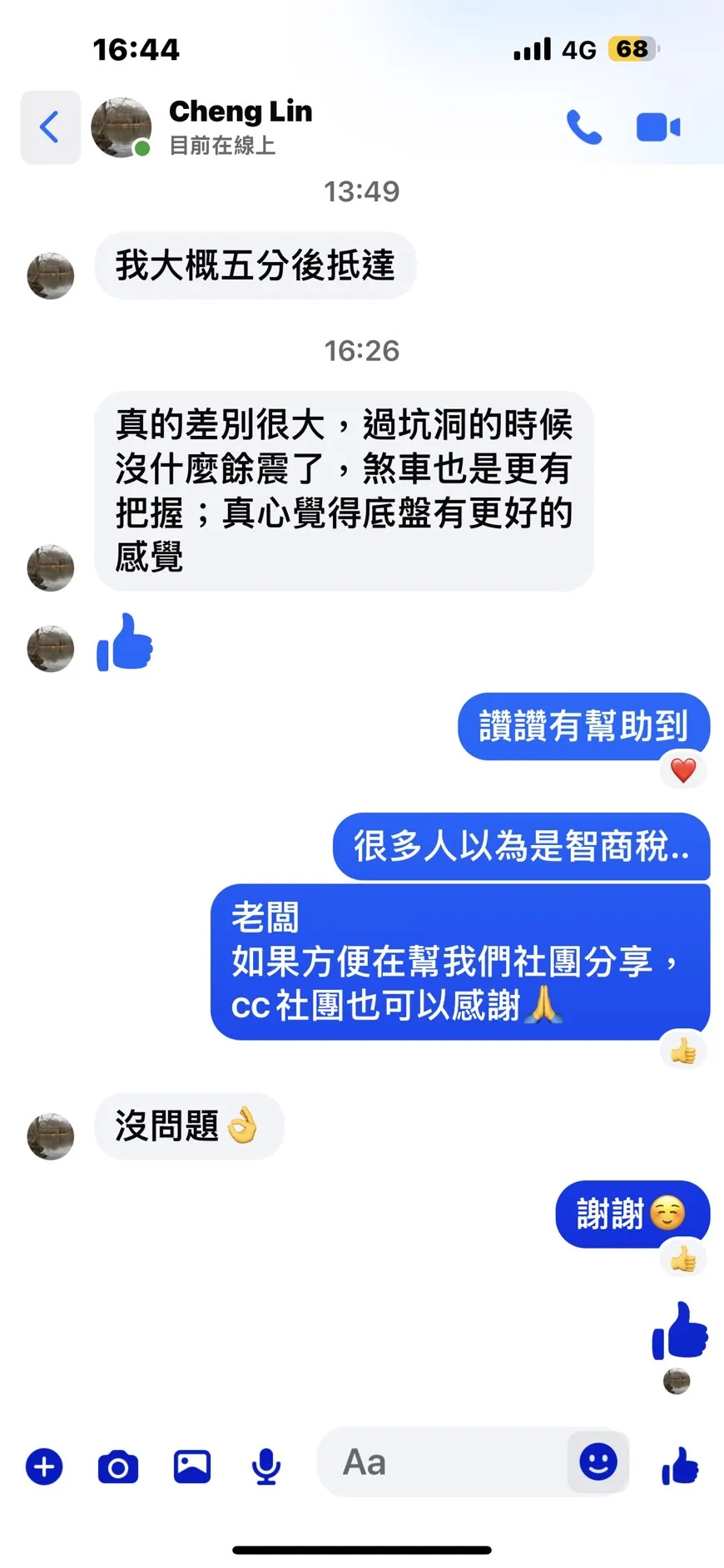
Task: Open the plus menu for more actions
Action: click(x=44, y=1466)
